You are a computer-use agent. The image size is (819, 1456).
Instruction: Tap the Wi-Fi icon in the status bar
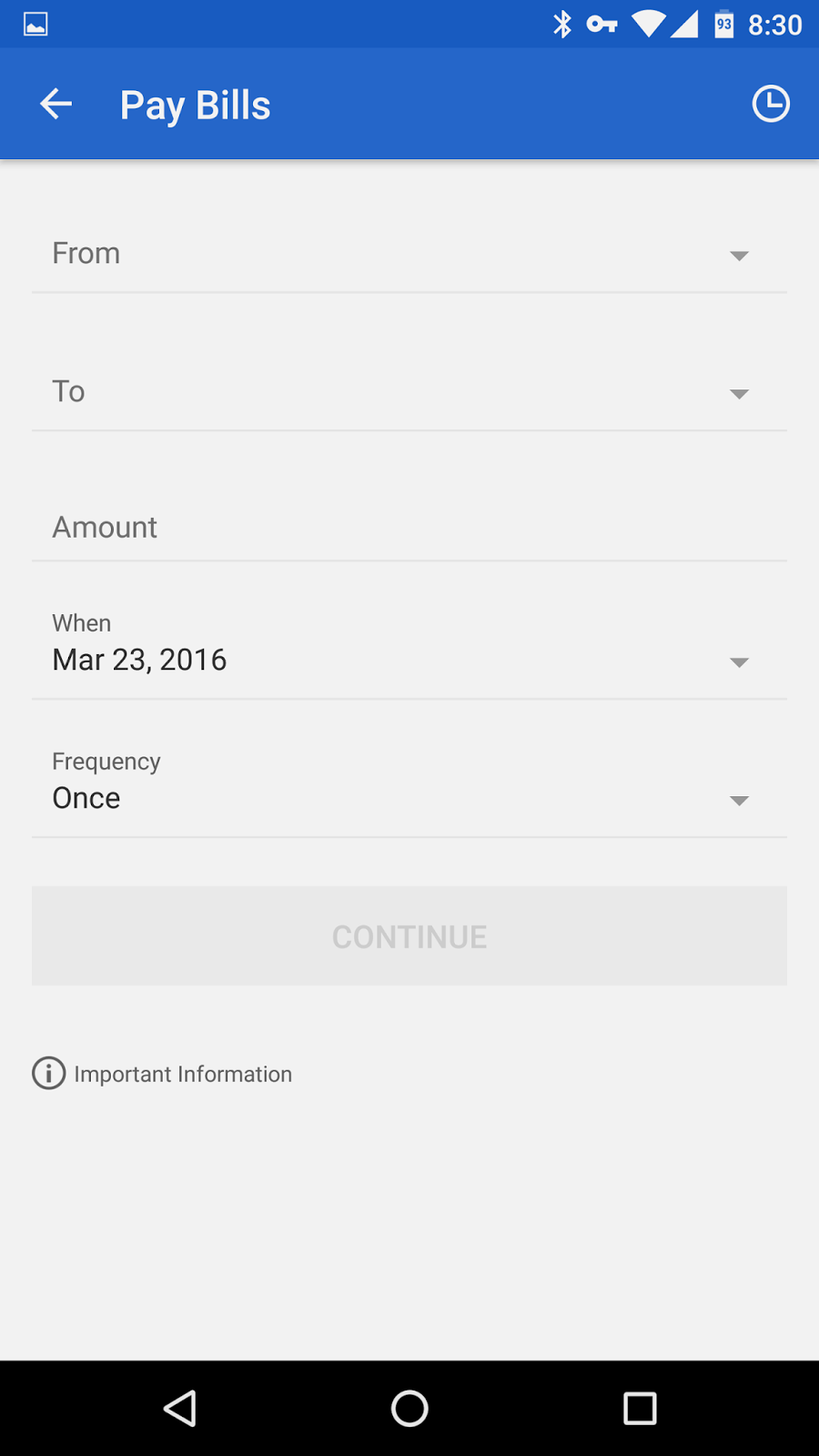pyautogui.click(x=648, y=25)
